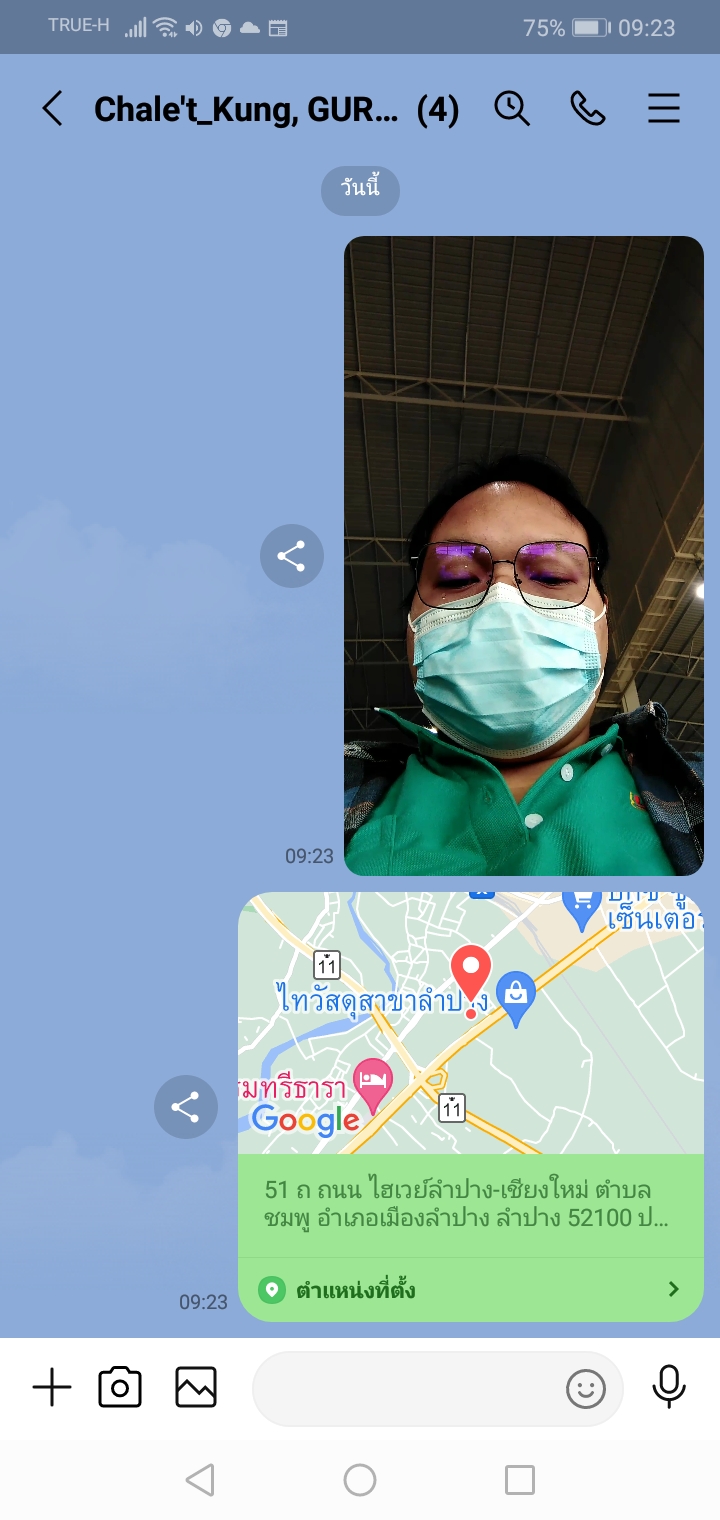
Task: Open the emoji and sticker picker
Action: 586,1388
